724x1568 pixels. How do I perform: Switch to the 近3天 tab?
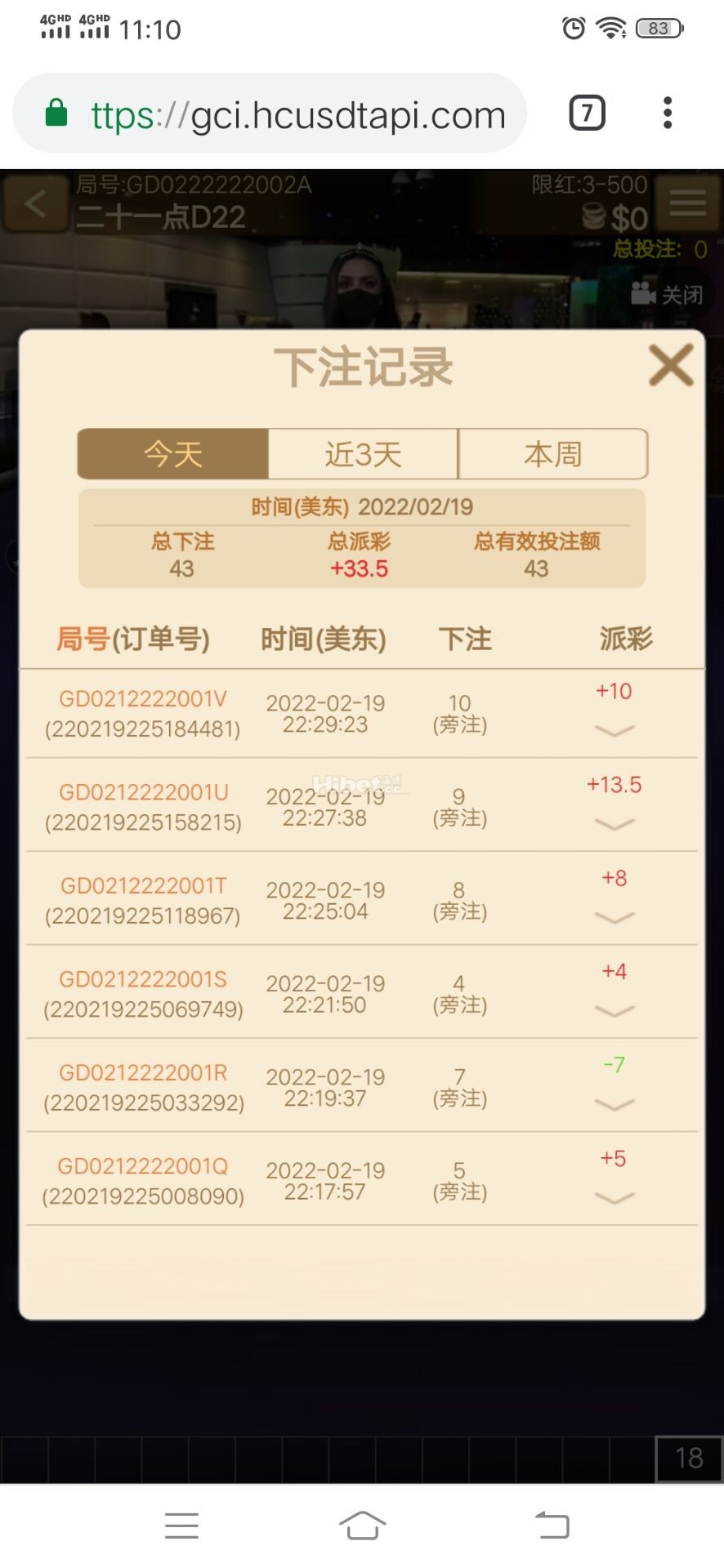tap(363, 454)
